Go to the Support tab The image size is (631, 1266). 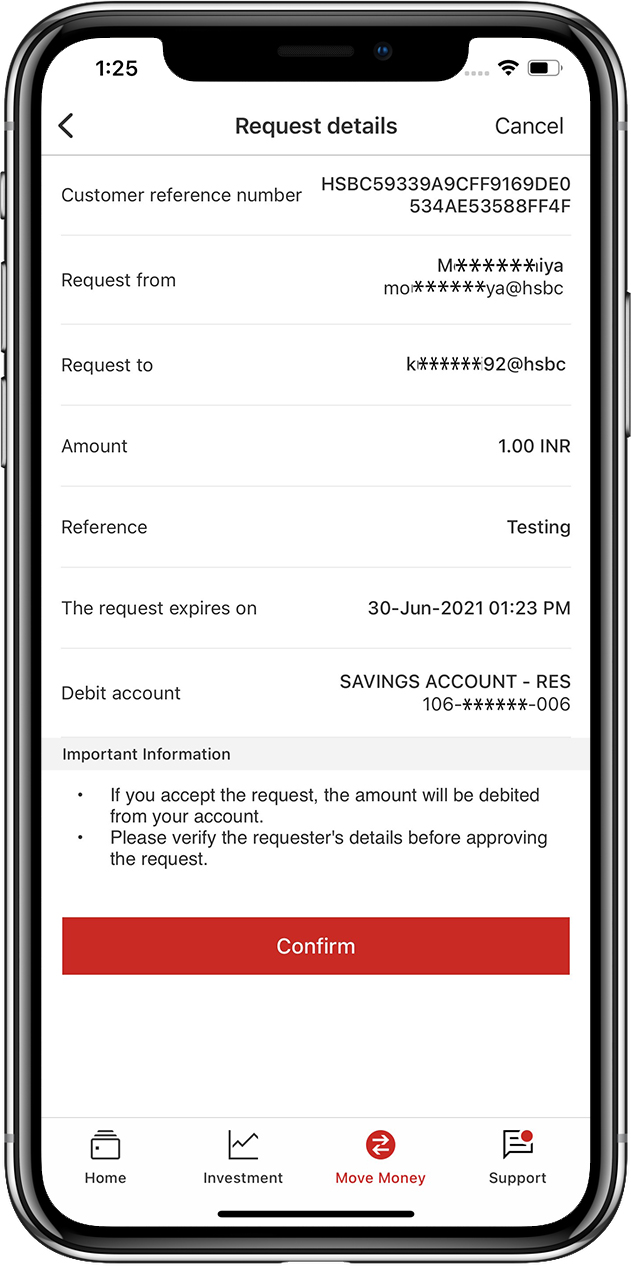pyautogui.click(x=517, y=1156)
